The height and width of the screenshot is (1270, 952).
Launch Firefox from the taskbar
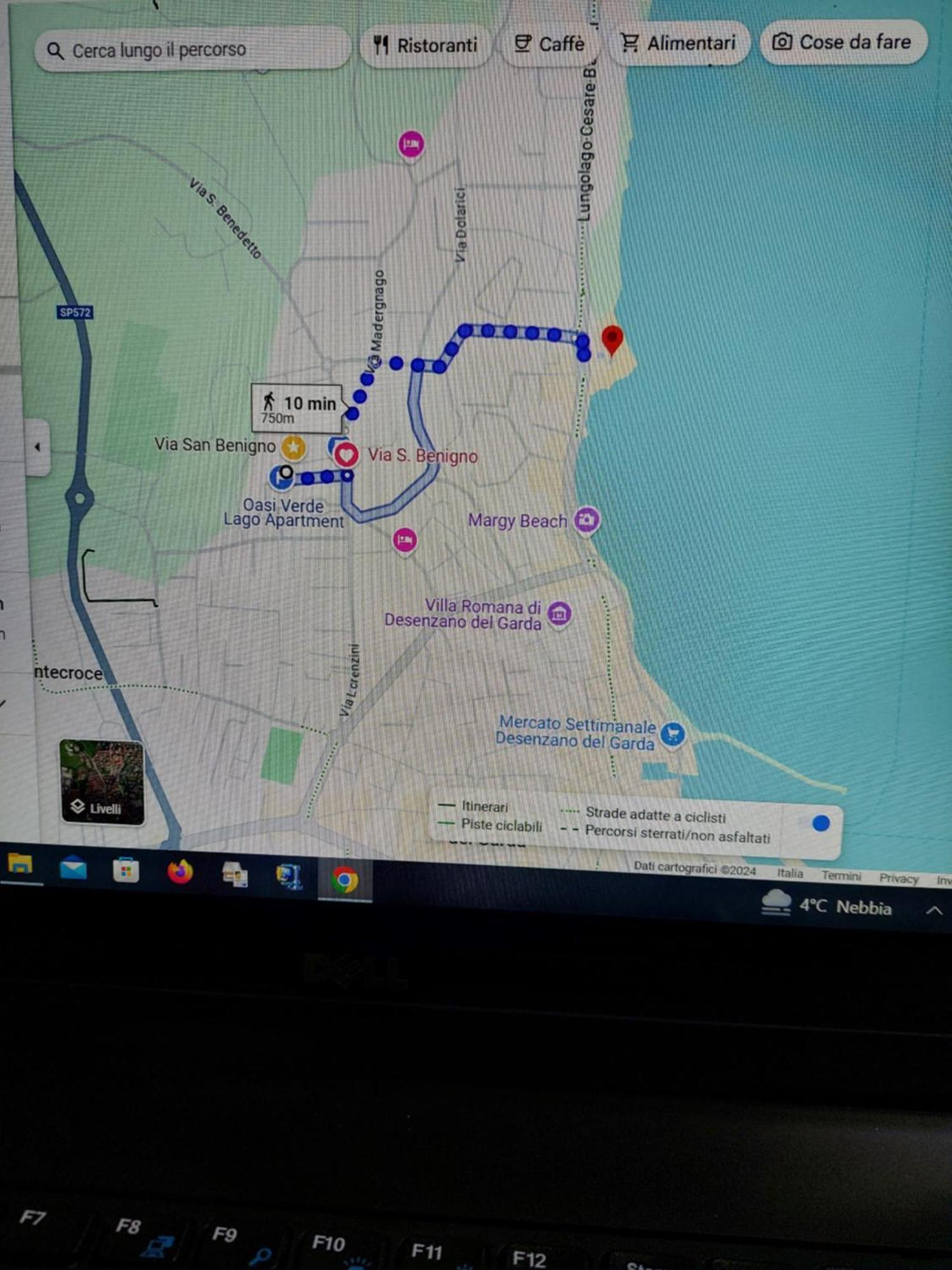click(180, 871)
